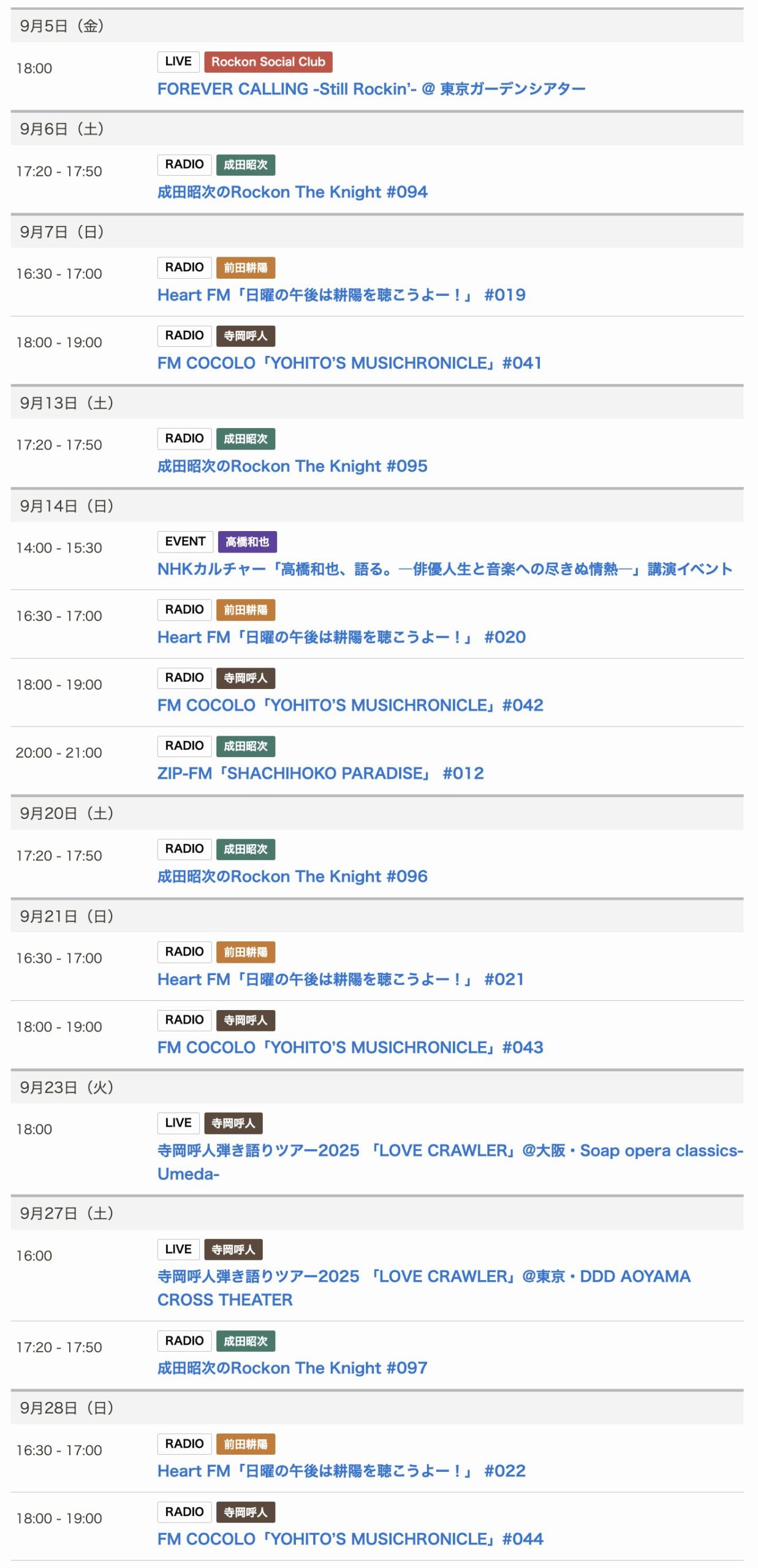Open Heart FM #020 radio link
Viewport: 758px width, 1568px height.
pyautogui.click(x=341, y=636)
